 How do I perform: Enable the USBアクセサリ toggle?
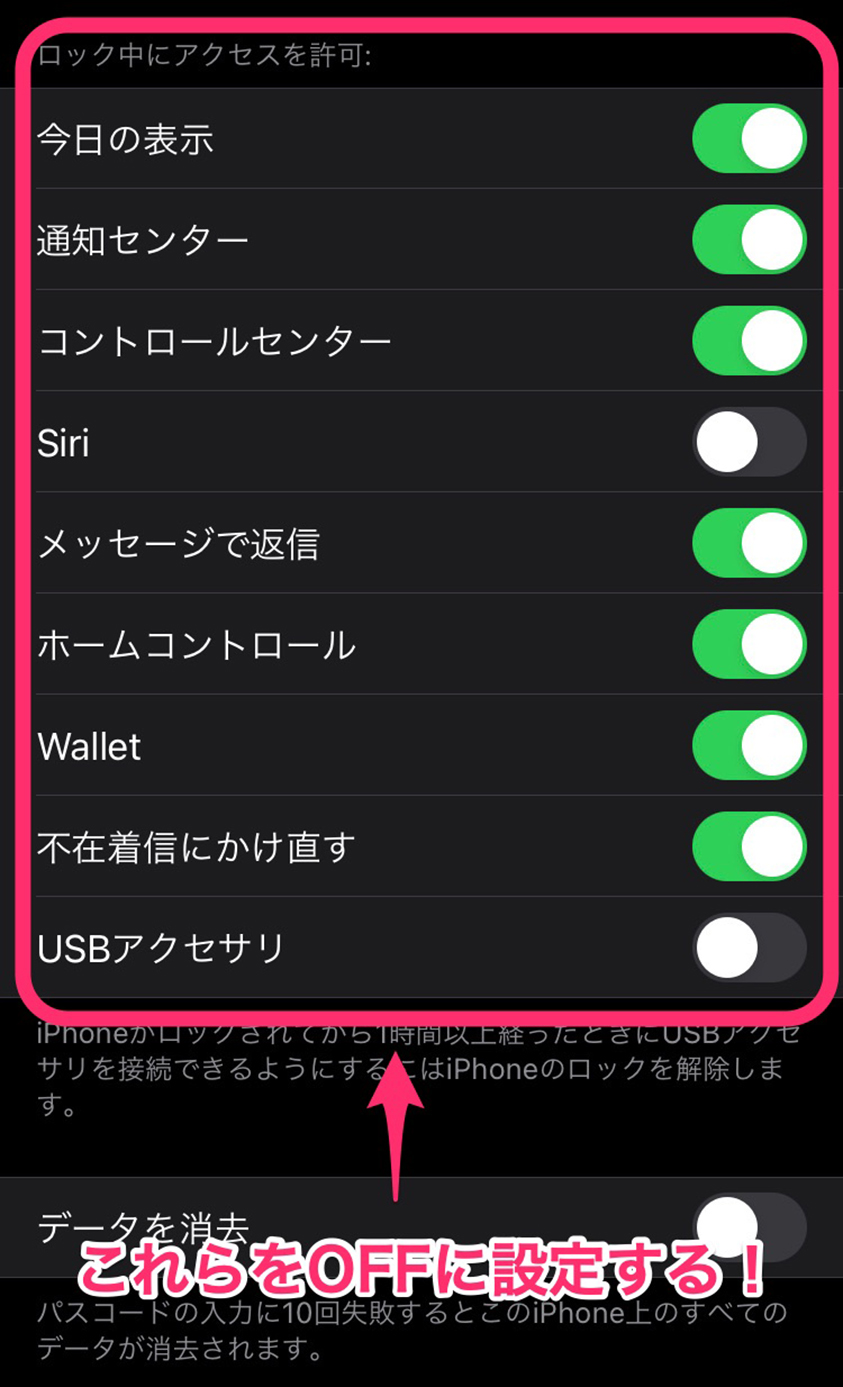(749, 947)
